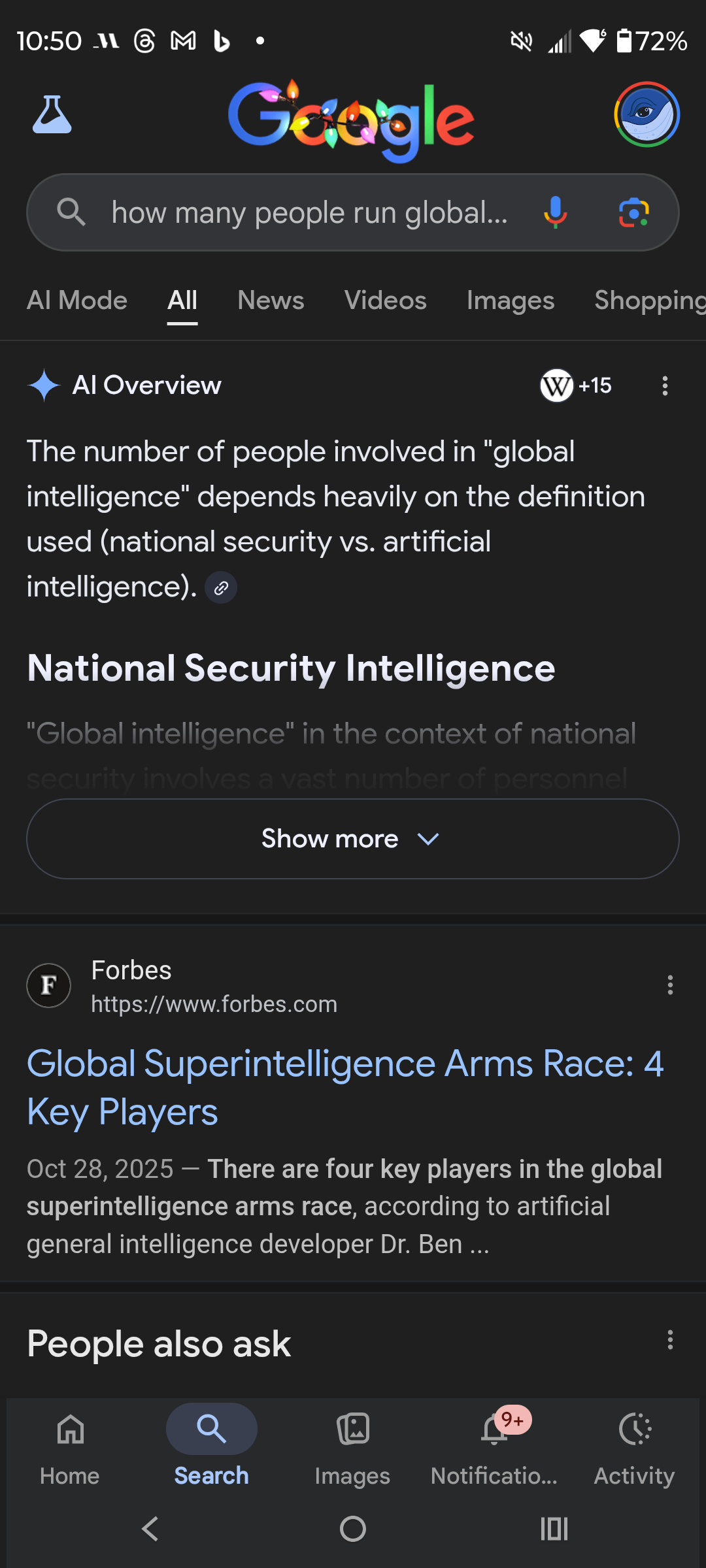Open the AI Overview overflow menu

(665, 385)
